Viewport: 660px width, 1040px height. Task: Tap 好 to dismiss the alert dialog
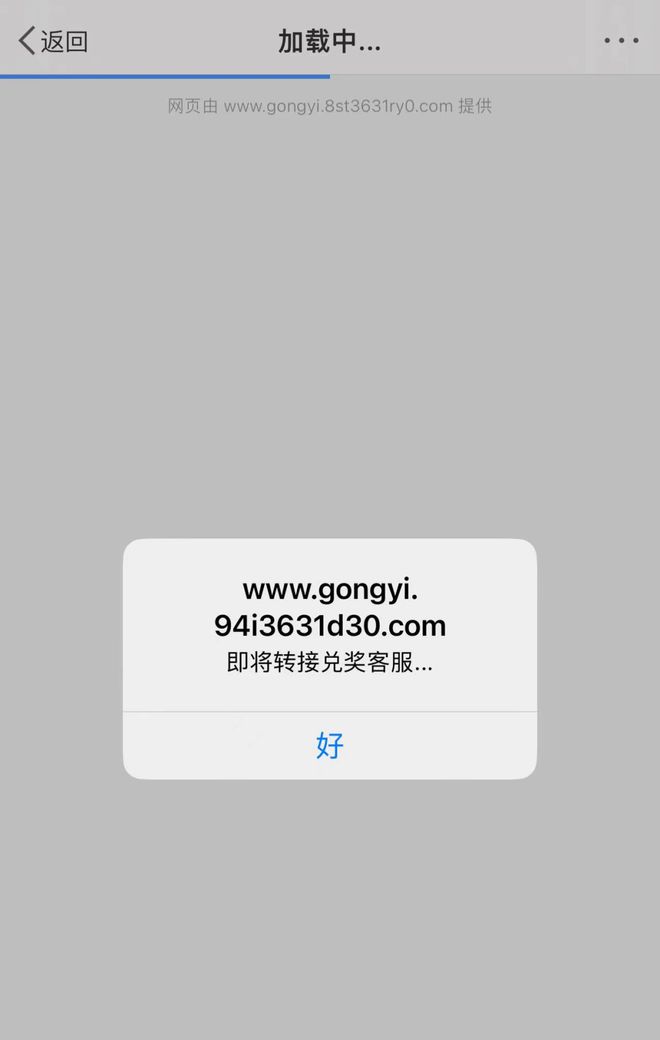click(x=330, y=745)
